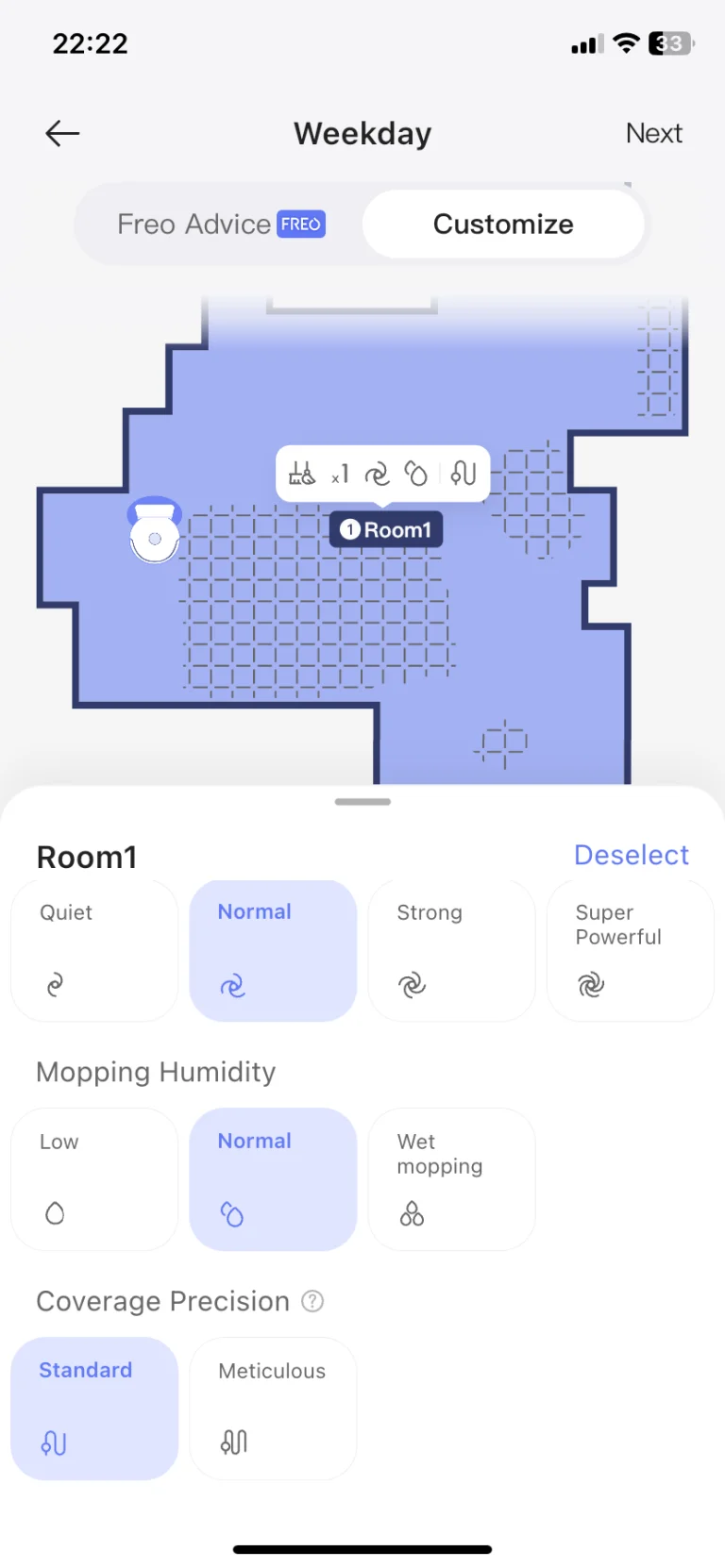Set mopping humidity to Low

pyautogui.click(x=94, y=1178)
